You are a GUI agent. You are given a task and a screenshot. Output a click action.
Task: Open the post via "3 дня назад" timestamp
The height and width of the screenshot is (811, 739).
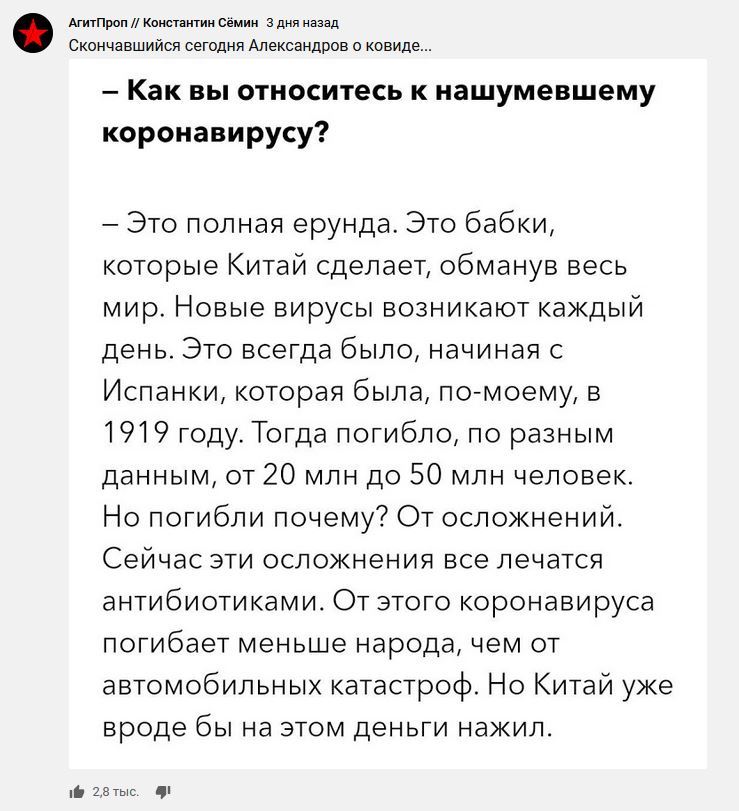point(302,22)
